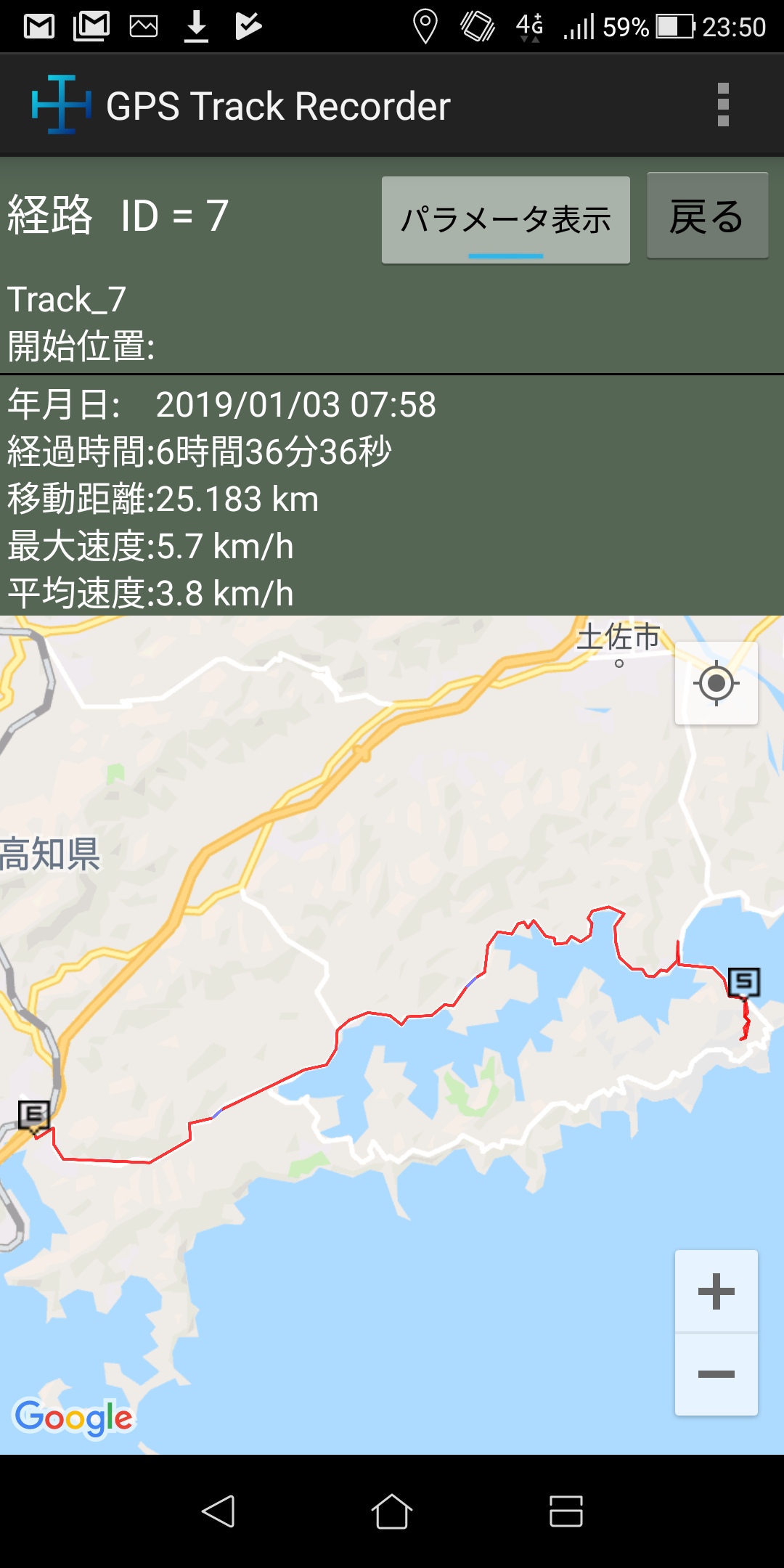This screenshot has width=784, height=1568.
Task: Tap the E end marker on the track
Action: pyautogui.click(x=34, y=1116)
